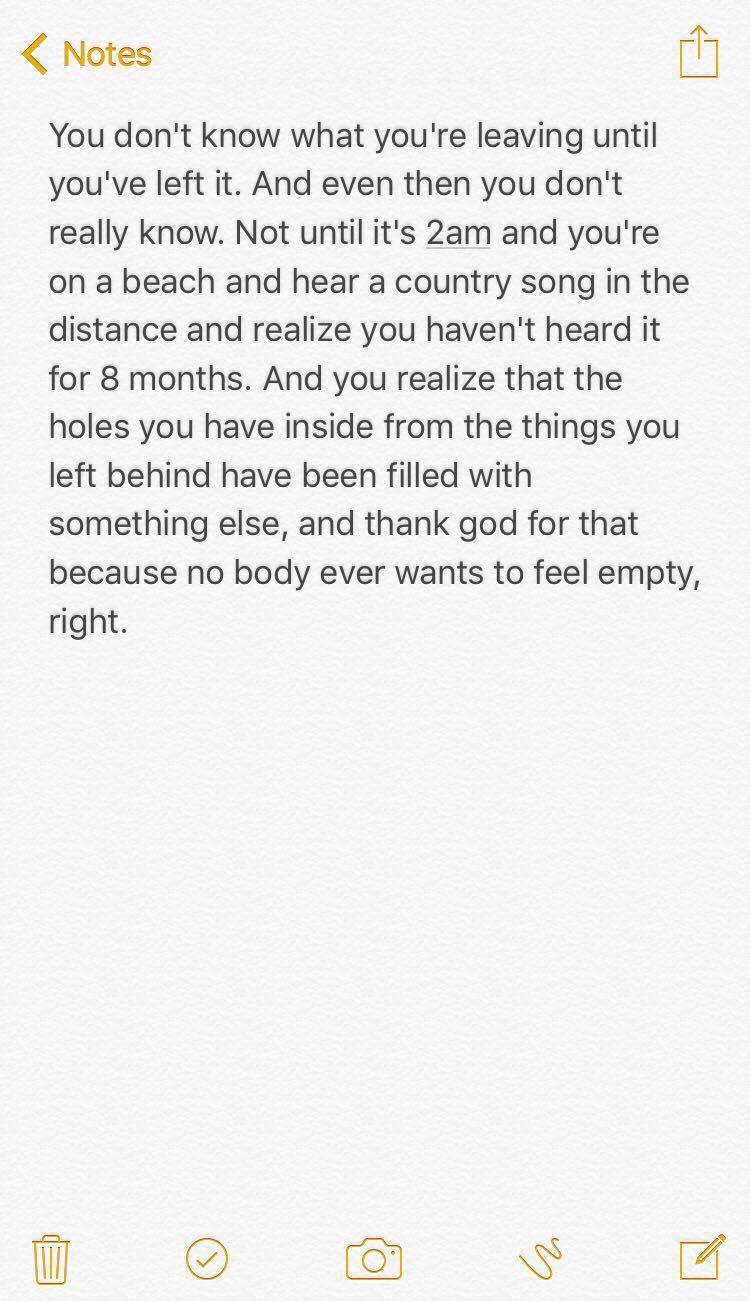Go back to Notes list
The width and height of the screenshot is (750, 1301).
click(88, 54)
